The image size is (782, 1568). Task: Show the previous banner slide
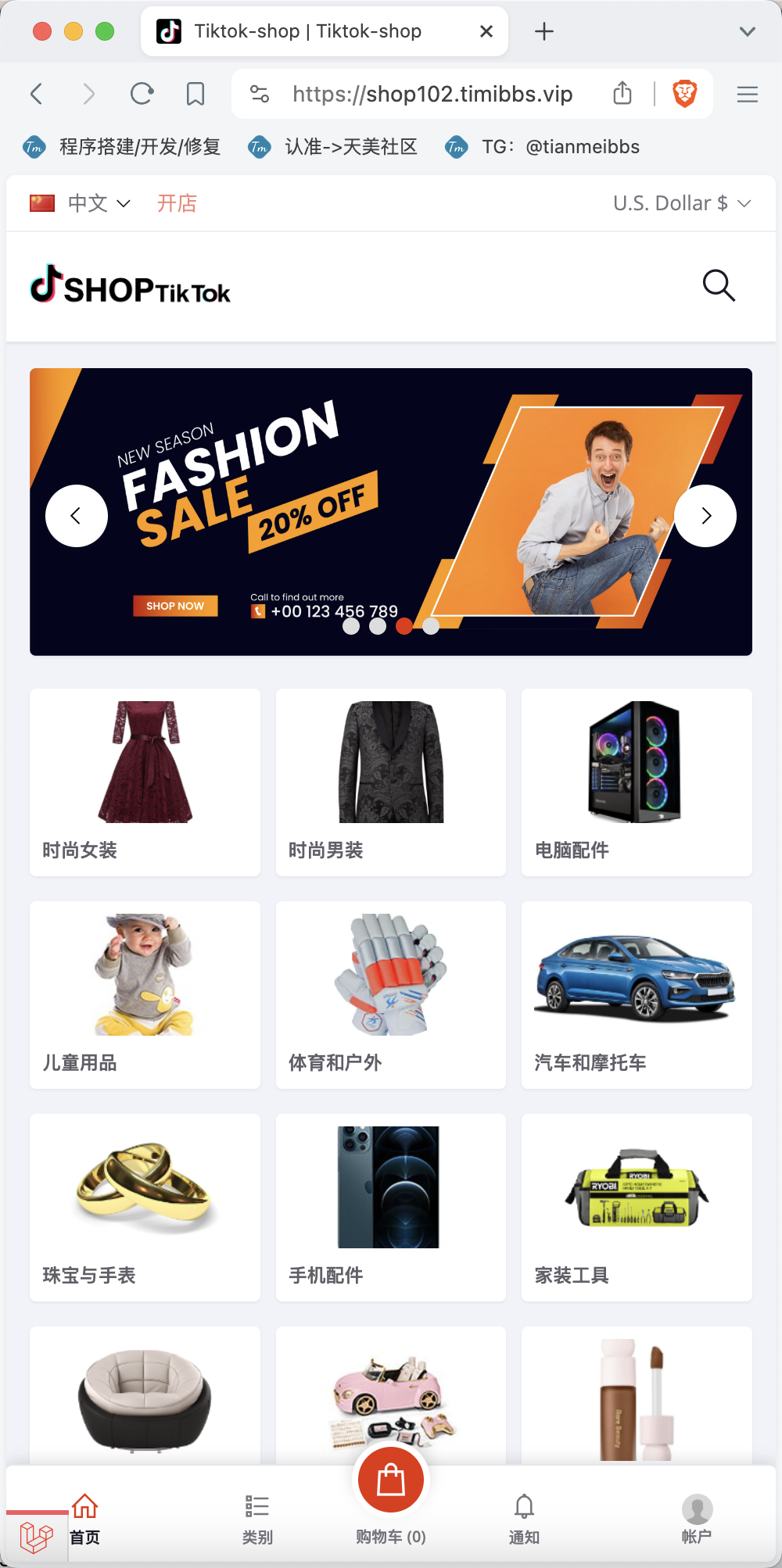pos(77,516)
